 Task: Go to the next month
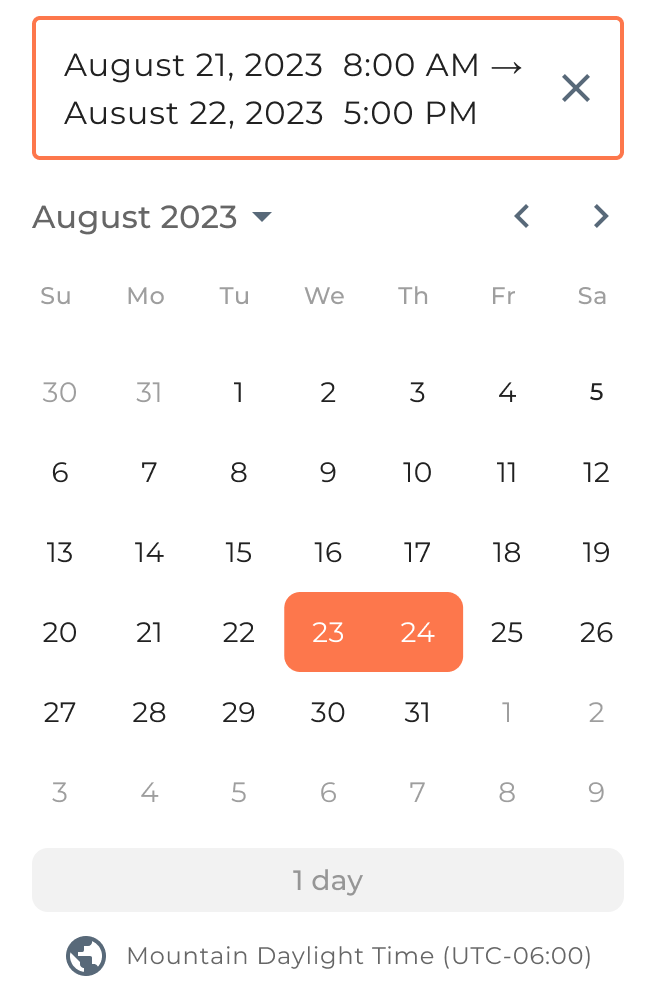(x=600, y=216)
